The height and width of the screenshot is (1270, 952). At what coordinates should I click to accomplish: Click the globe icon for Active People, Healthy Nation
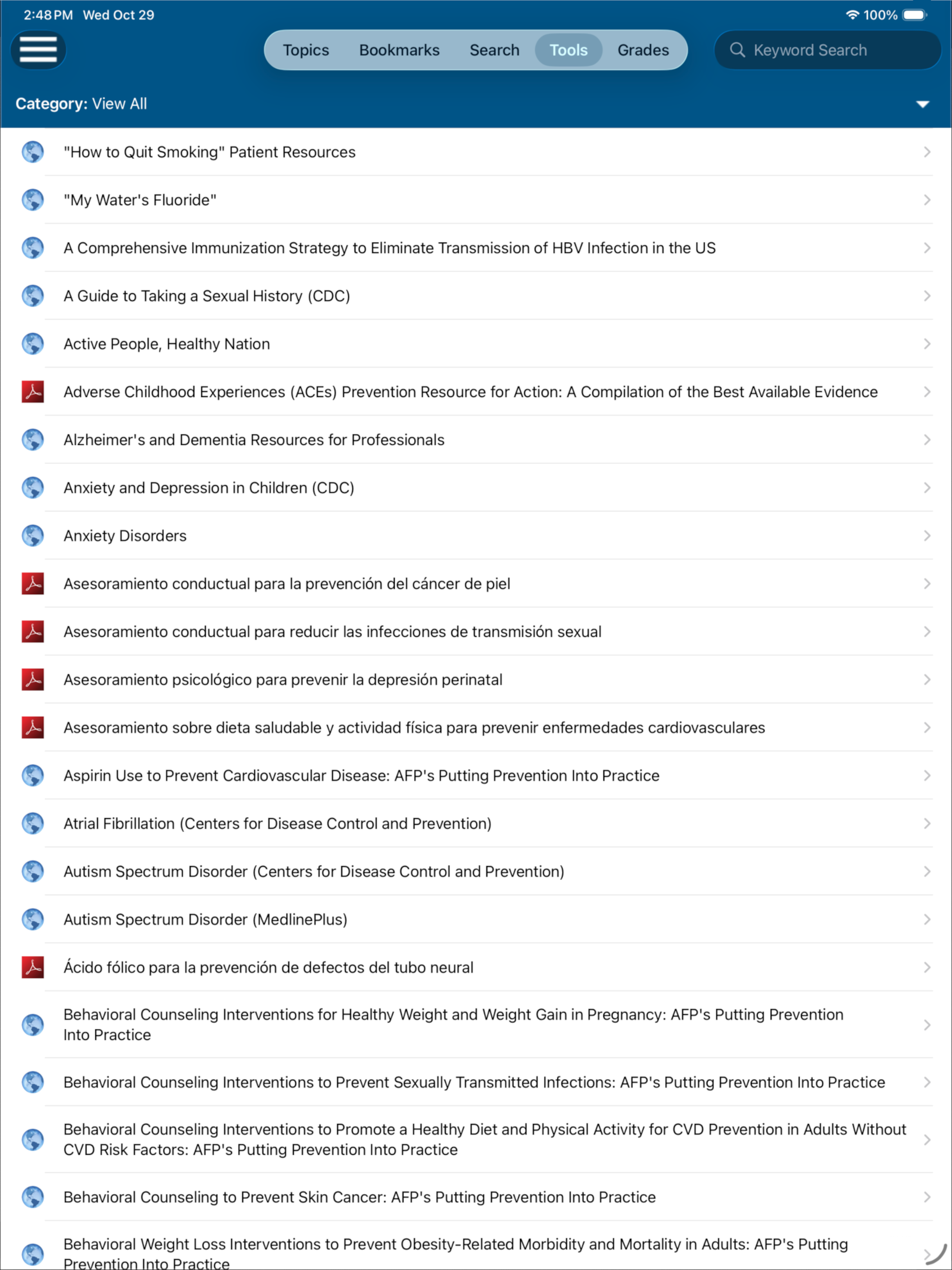[x=33, y=344]
